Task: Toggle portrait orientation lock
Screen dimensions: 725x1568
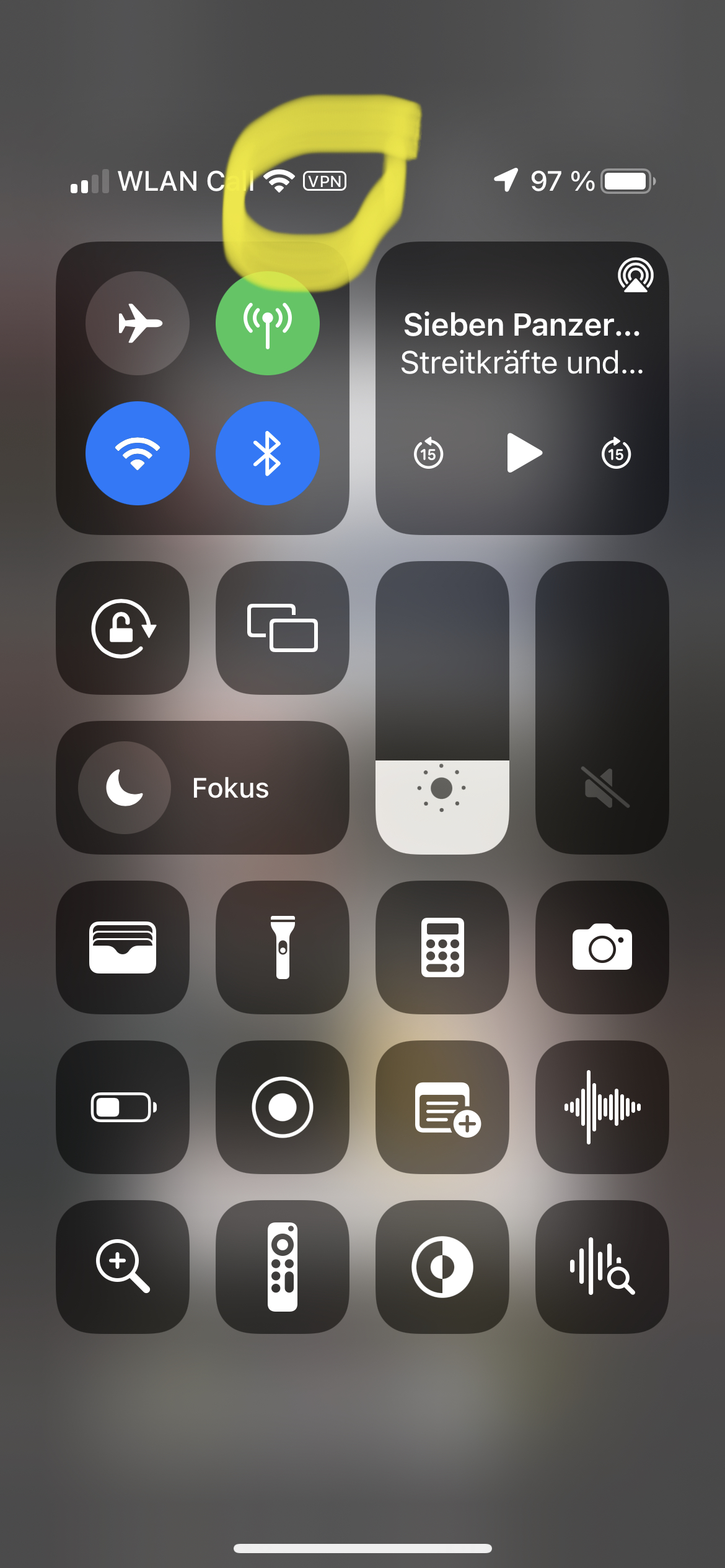Action: (123, 628)
